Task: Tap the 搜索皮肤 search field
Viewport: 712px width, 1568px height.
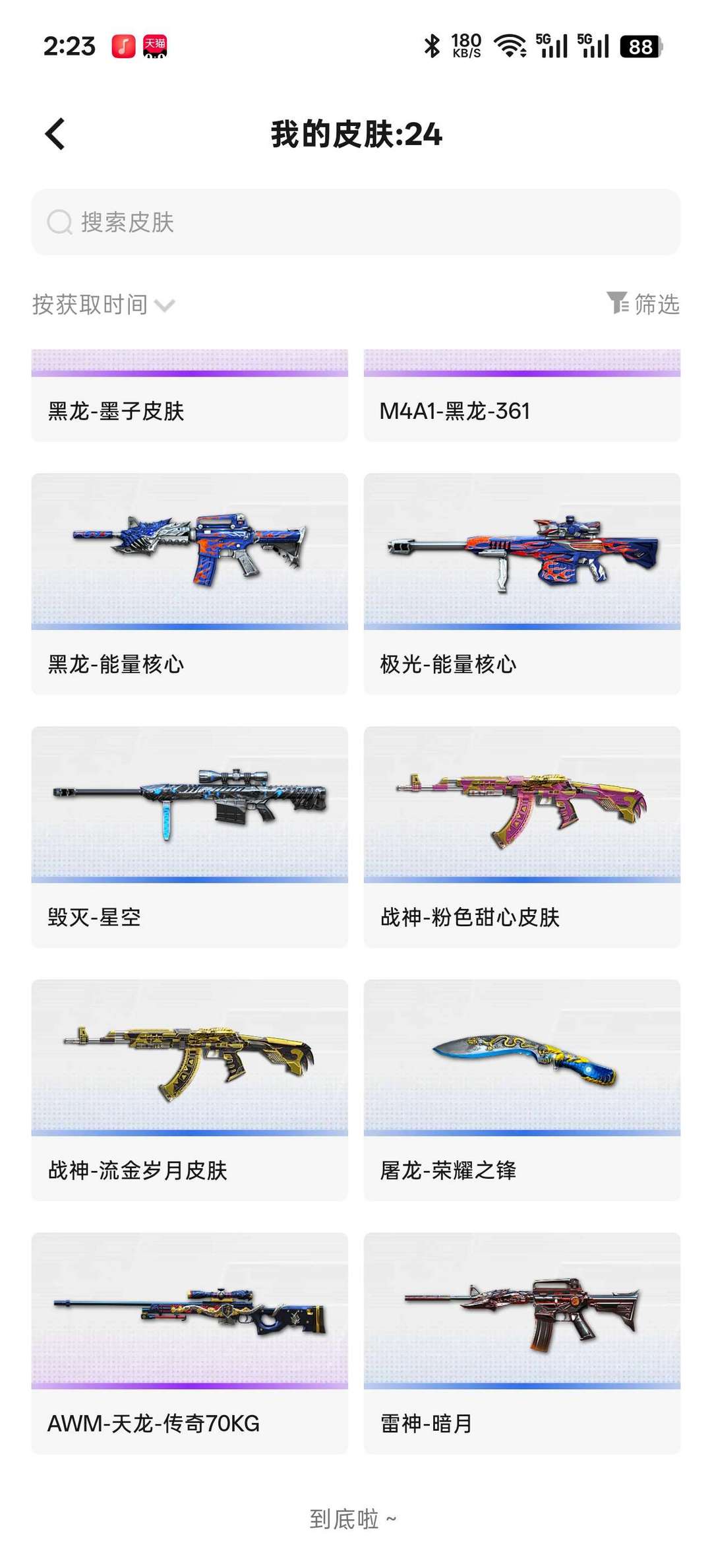Action: pos(356,222)
